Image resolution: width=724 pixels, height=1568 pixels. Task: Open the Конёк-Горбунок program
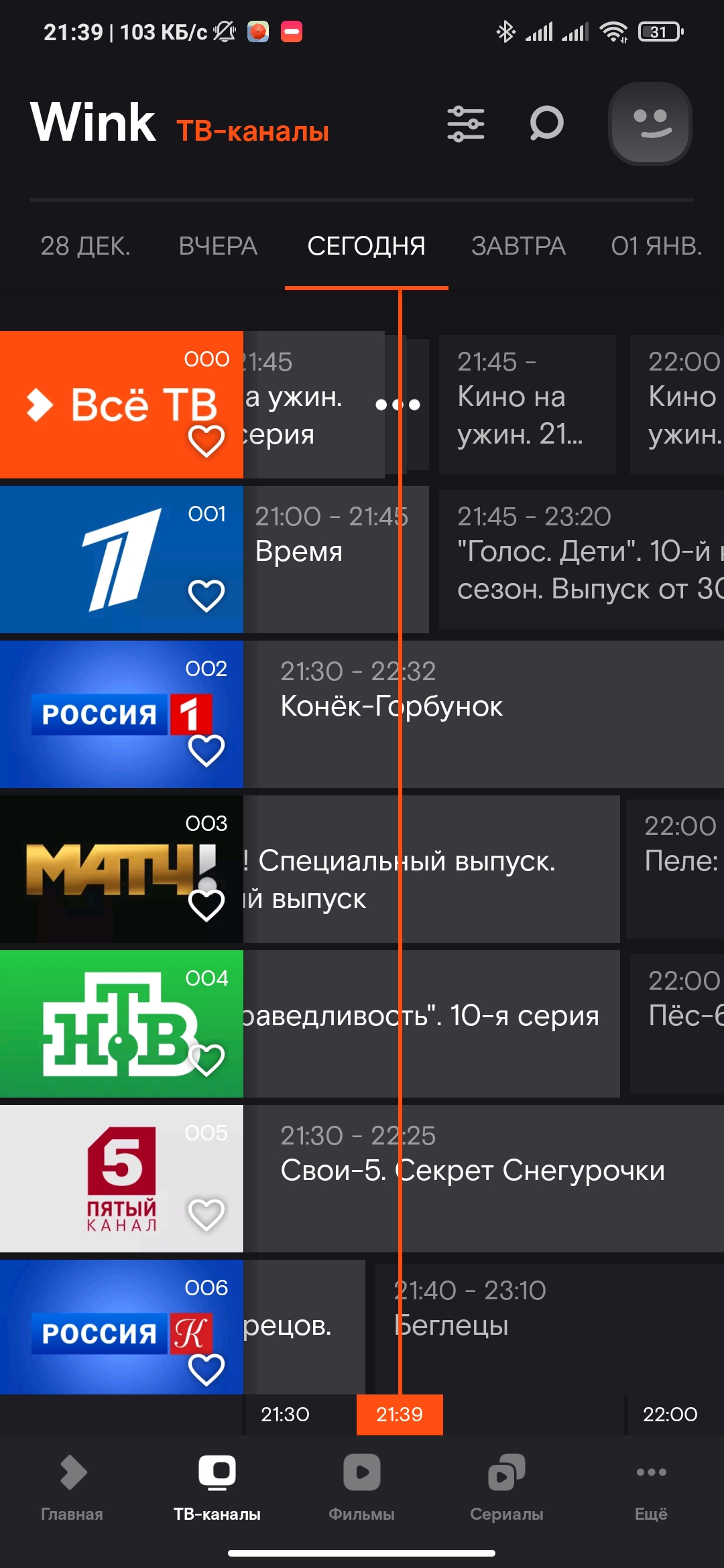(483, 714)
